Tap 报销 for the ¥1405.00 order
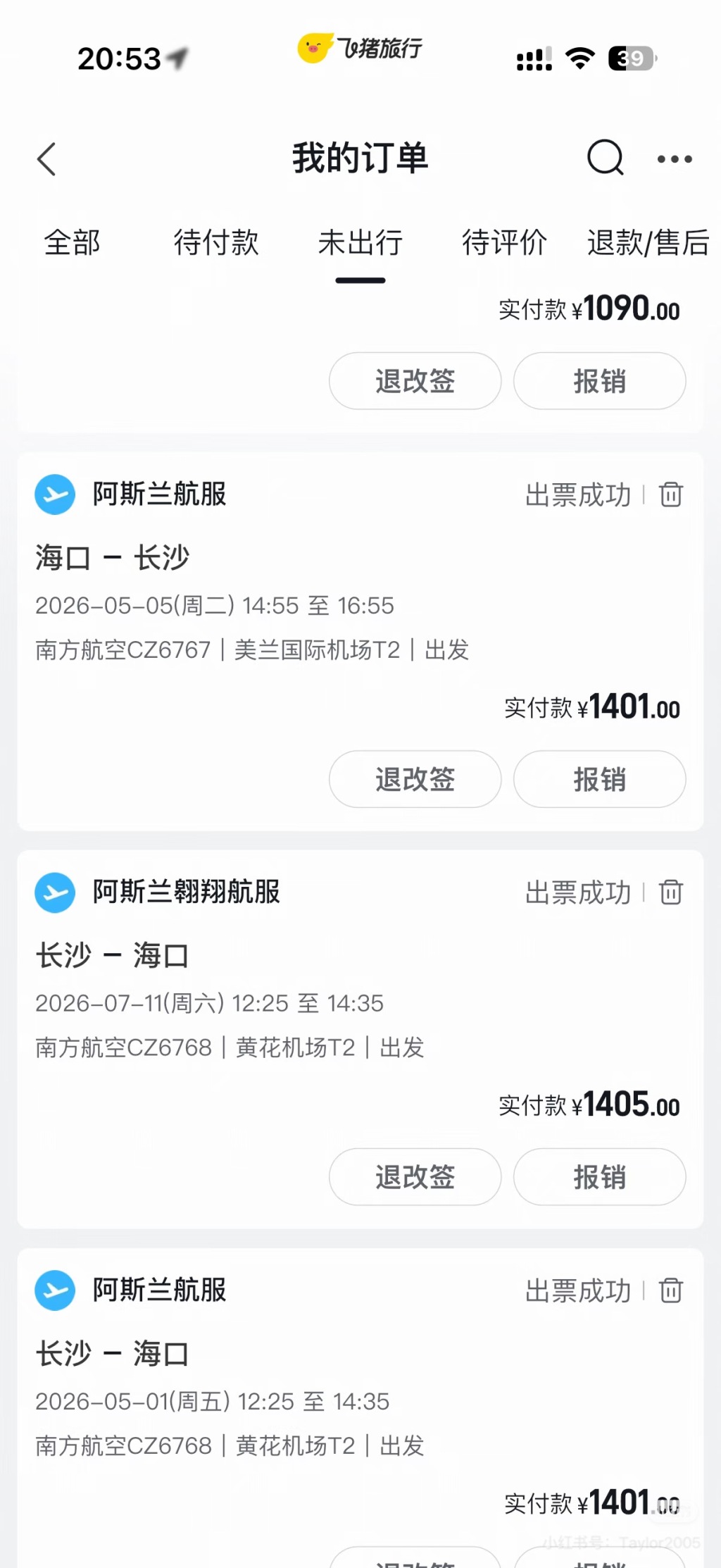721x1568 pixels. tap(599, 1177)
